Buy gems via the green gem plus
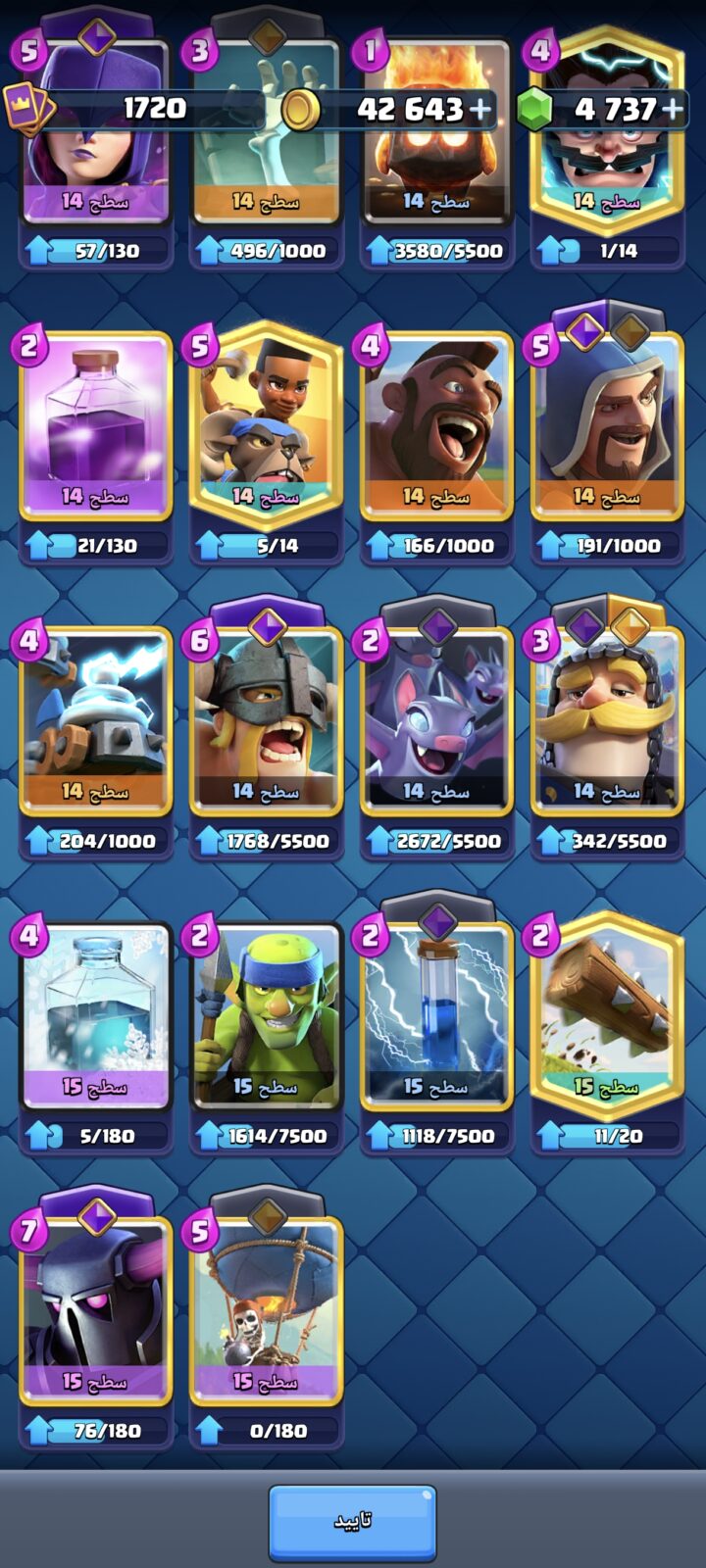This screenshot has height=1568, width=706. [672, 109]
